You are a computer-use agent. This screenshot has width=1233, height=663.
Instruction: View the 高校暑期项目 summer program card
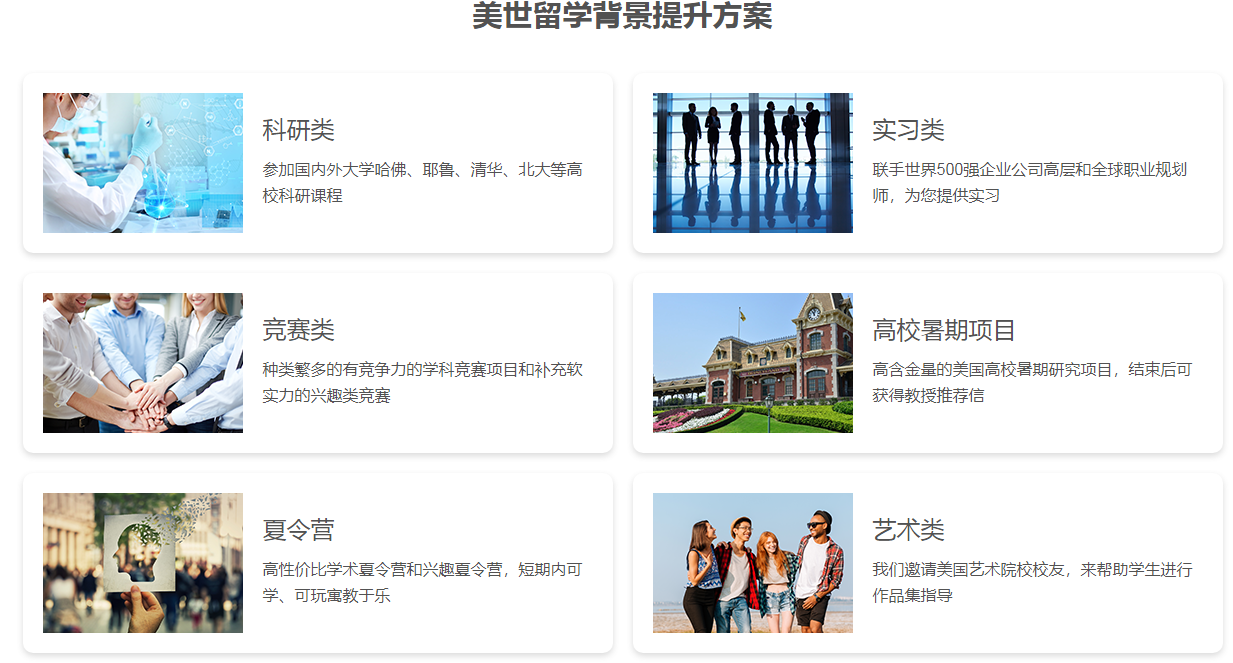[x=927, y=362]
